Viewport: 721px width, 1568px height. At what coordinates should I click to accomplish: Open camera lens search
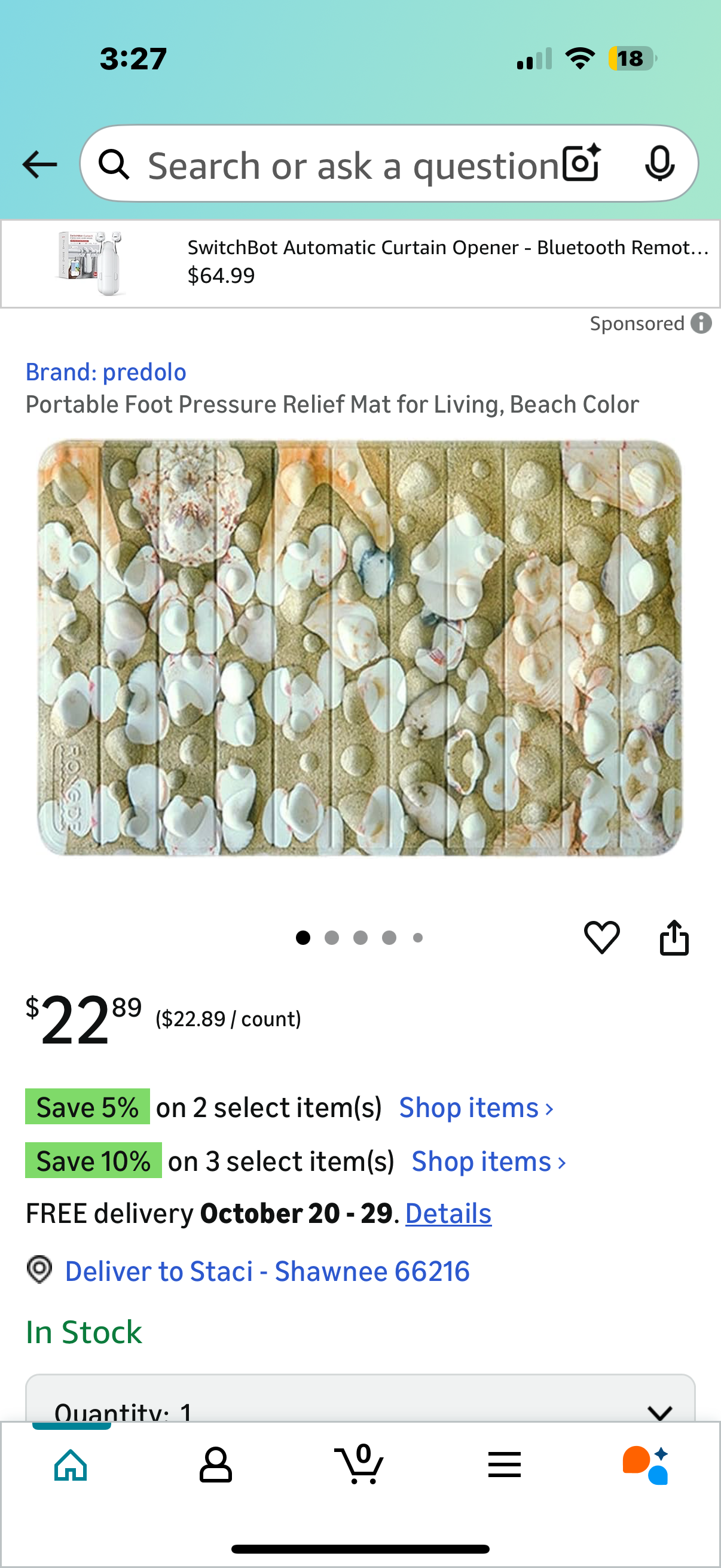(582, 163)
